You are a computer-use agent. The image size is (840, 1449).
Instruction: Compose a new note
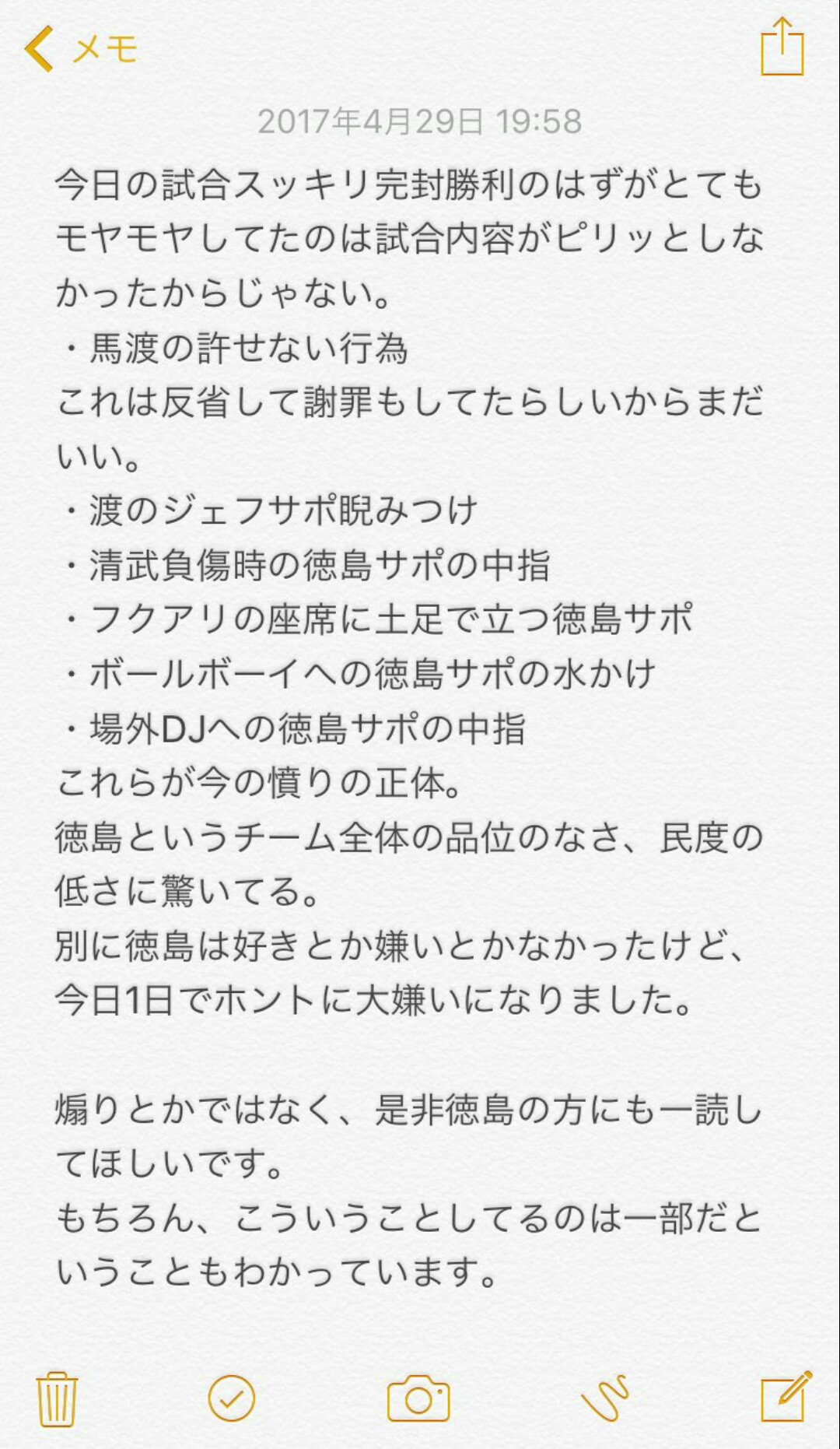(786, 1397)
